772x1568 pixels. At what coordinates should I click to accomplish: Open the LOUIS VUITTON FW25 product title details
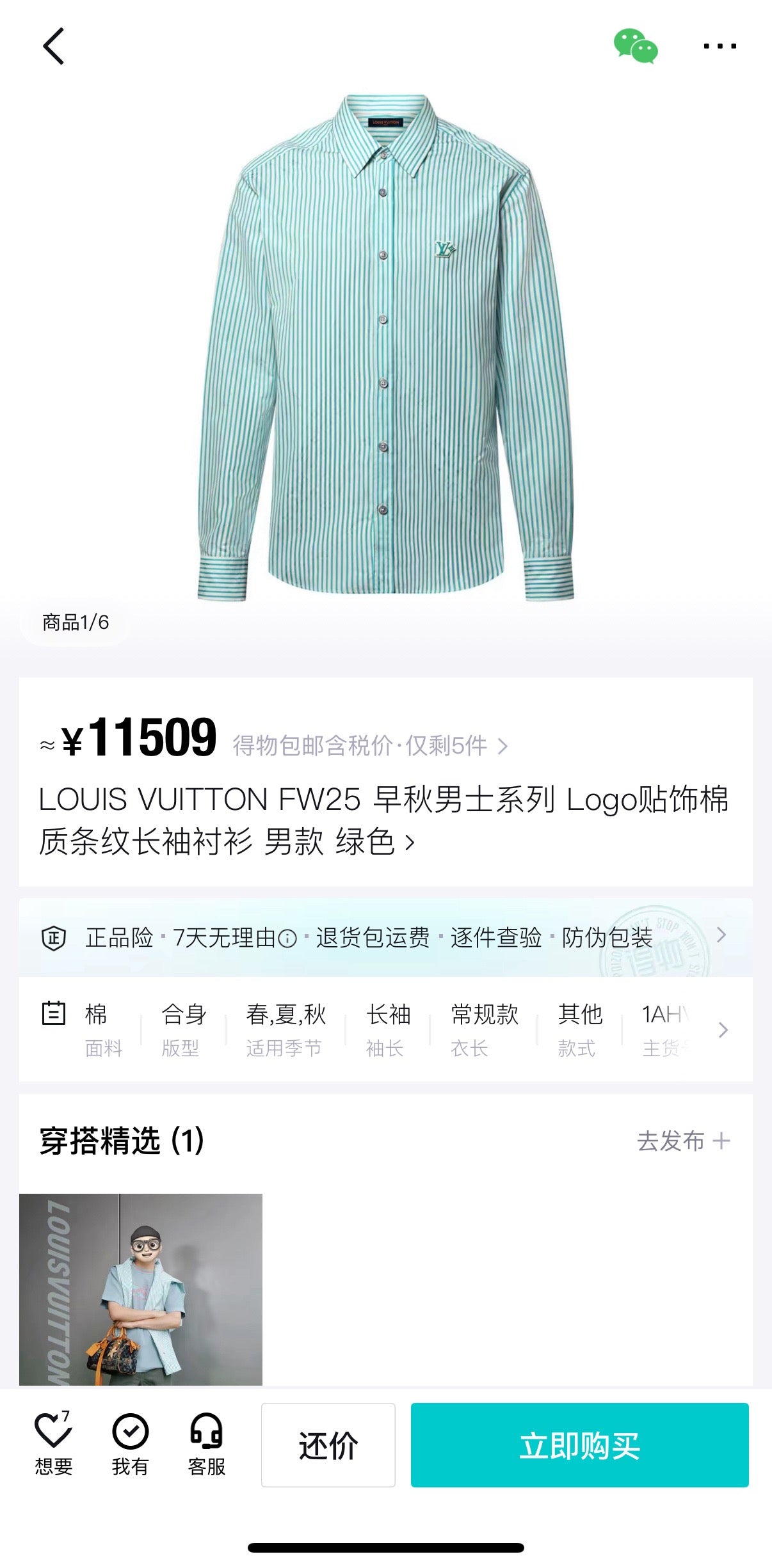click(x=384, y=820)
